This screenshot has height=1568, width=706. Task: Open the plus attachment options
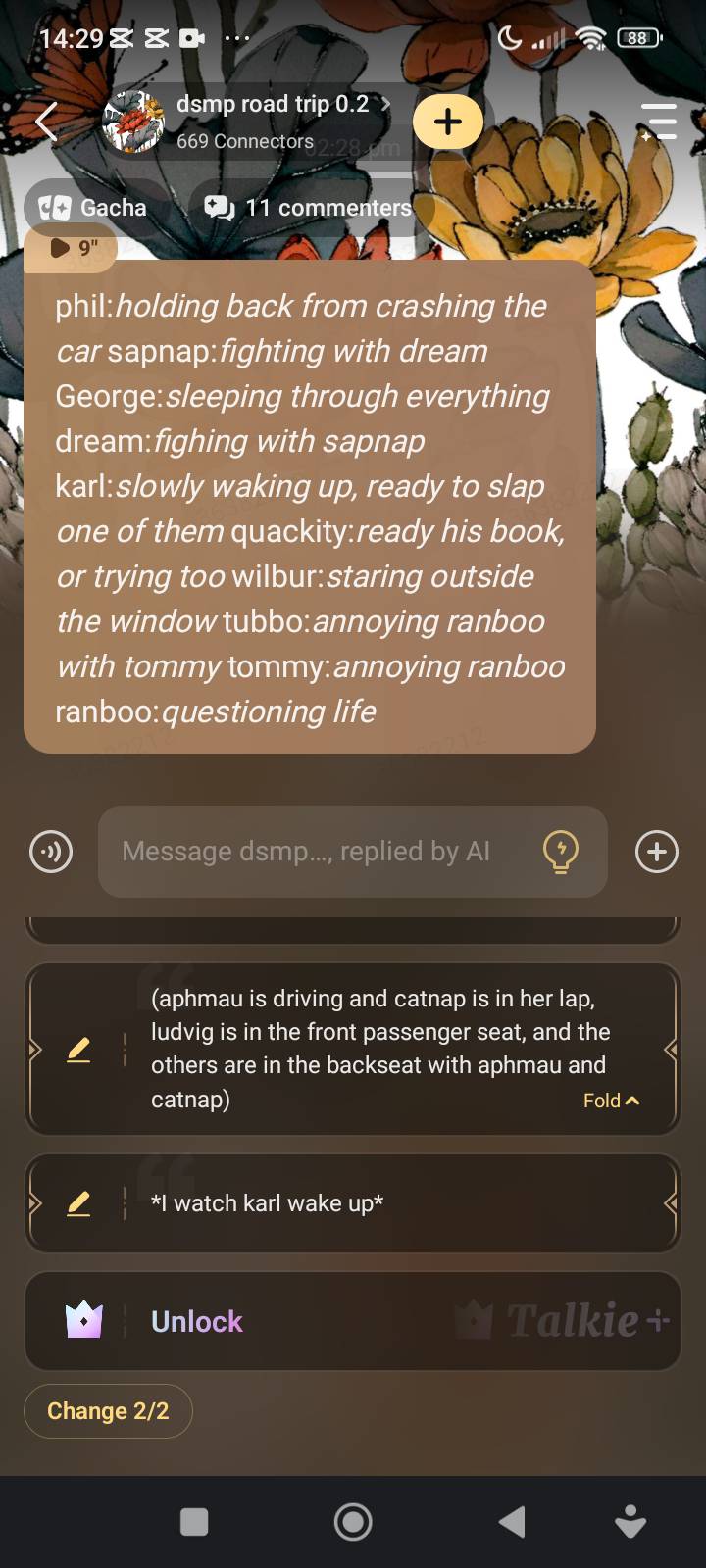click(656, 852)
